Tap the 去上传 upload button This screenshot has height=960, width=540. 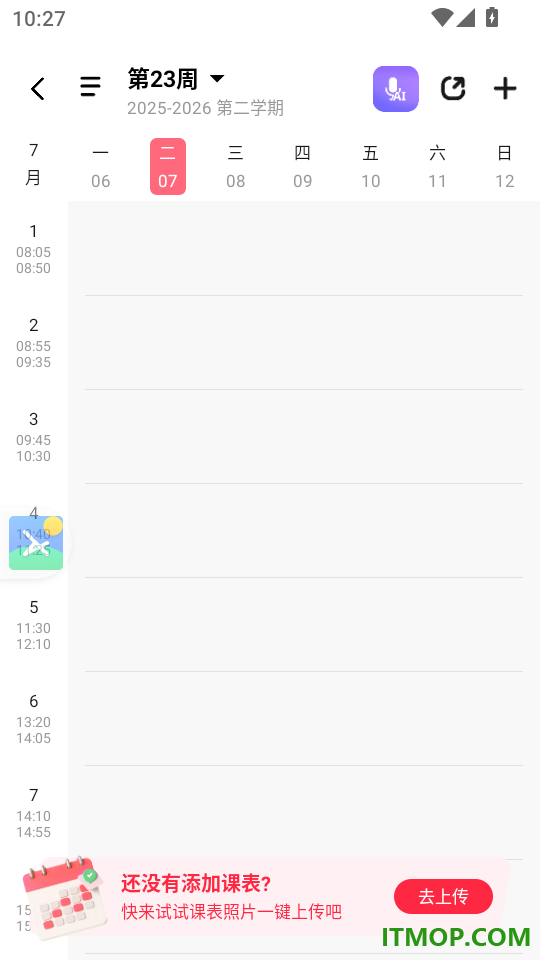pyautogui.click(x=443, y=896)
